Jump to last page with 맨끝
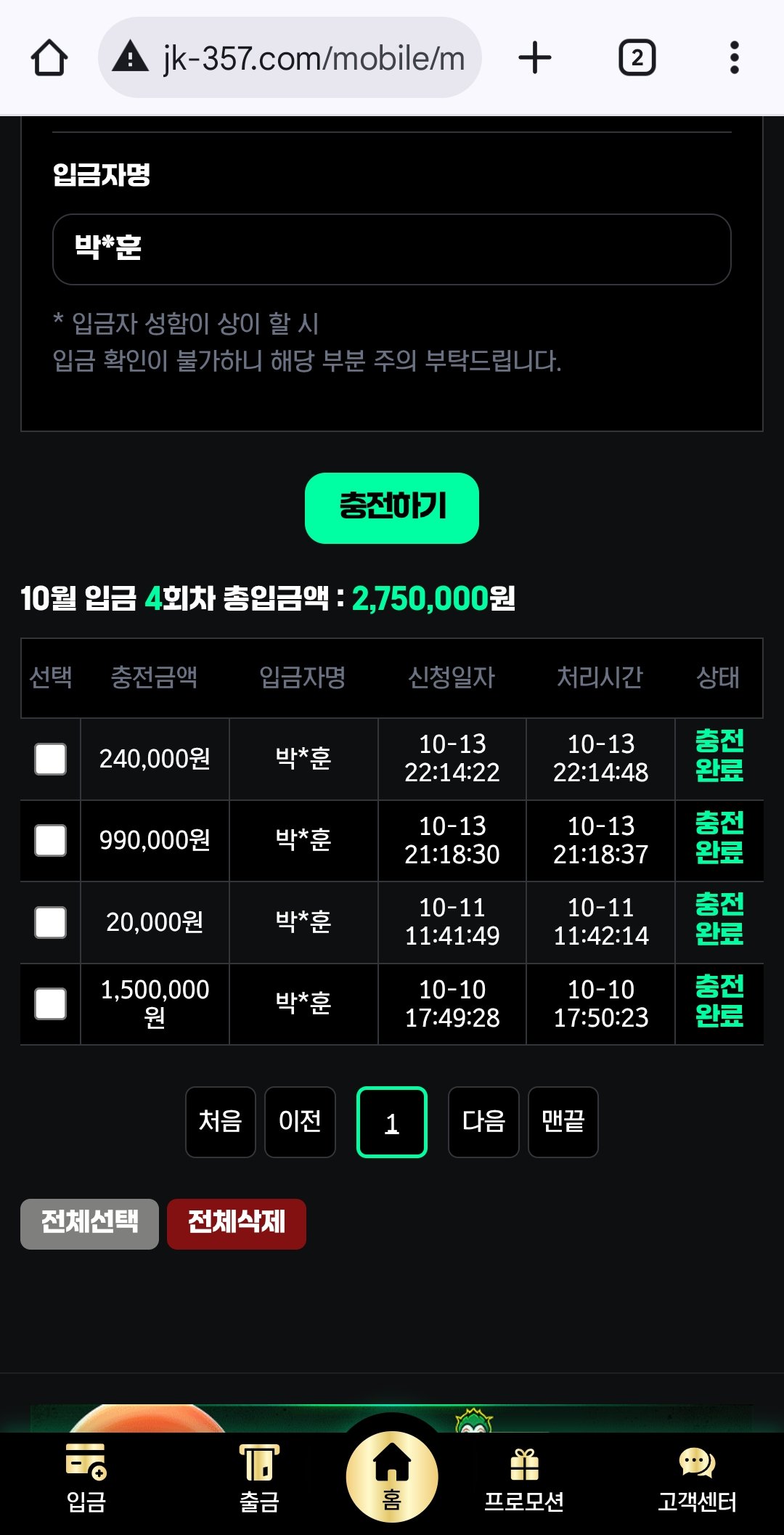 (x=563, y=1121)
